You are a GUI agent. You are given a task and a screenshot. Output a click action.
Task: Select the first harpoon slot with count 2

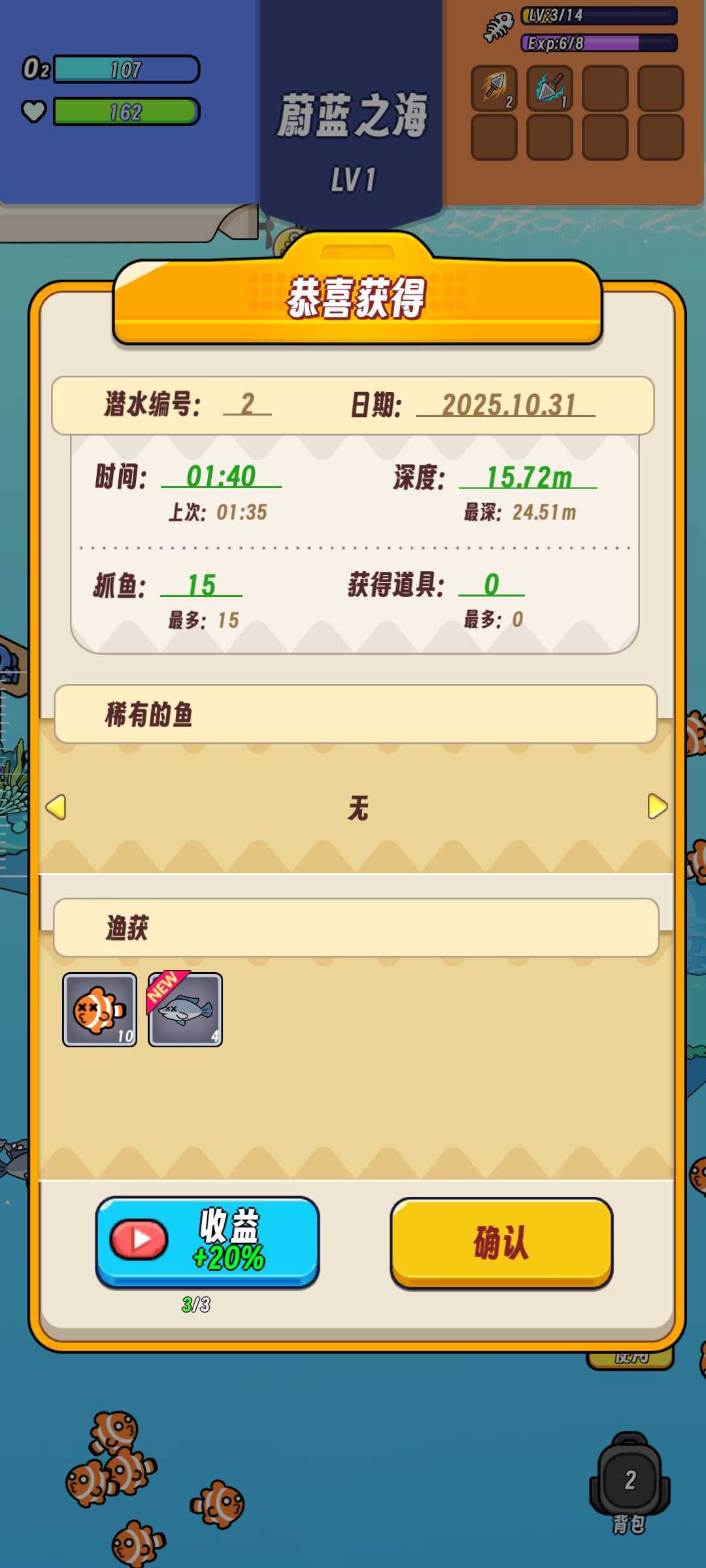tap(494, 88)
